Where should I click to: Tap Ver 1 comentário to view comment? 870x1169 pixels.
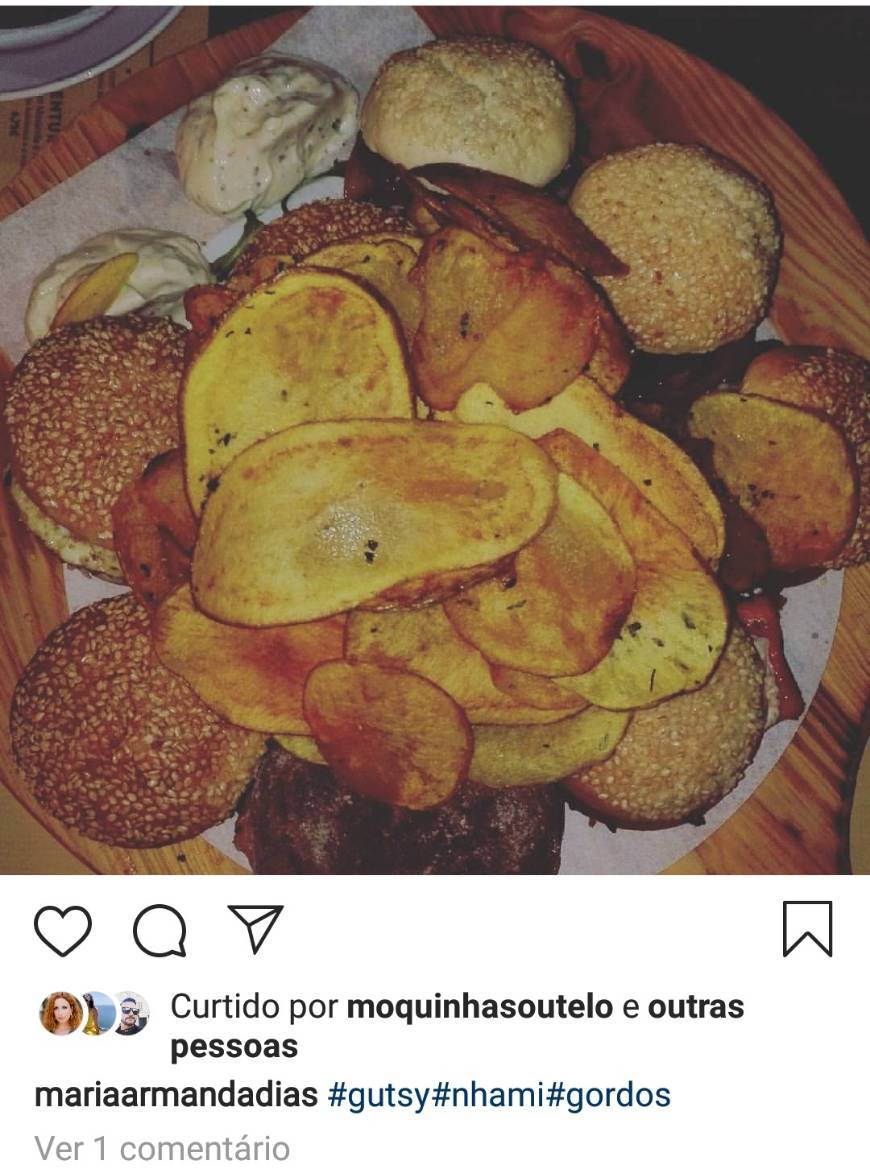[x=162, y=1148]
